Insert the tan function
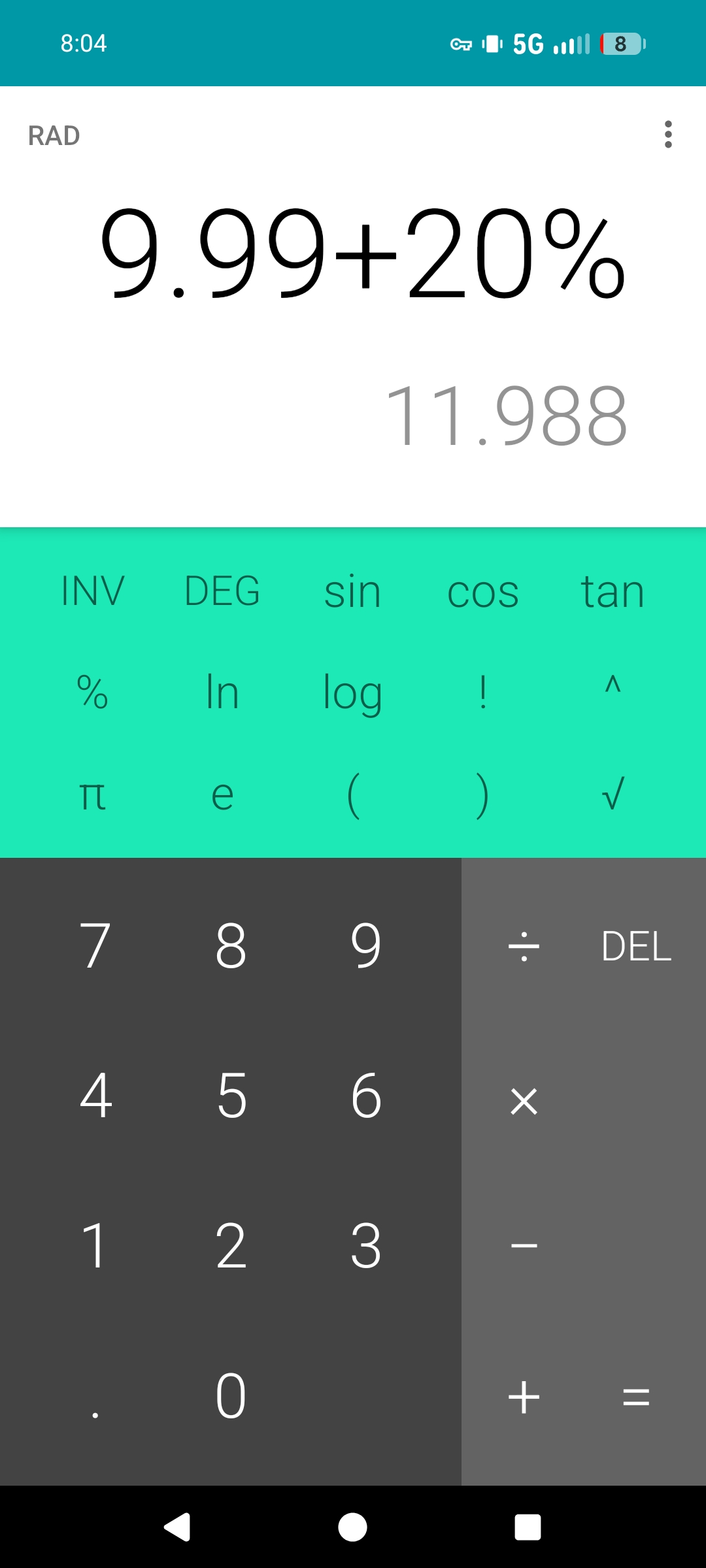The height and width of the screenshot is (1568, 706). (x=613, y=591)
